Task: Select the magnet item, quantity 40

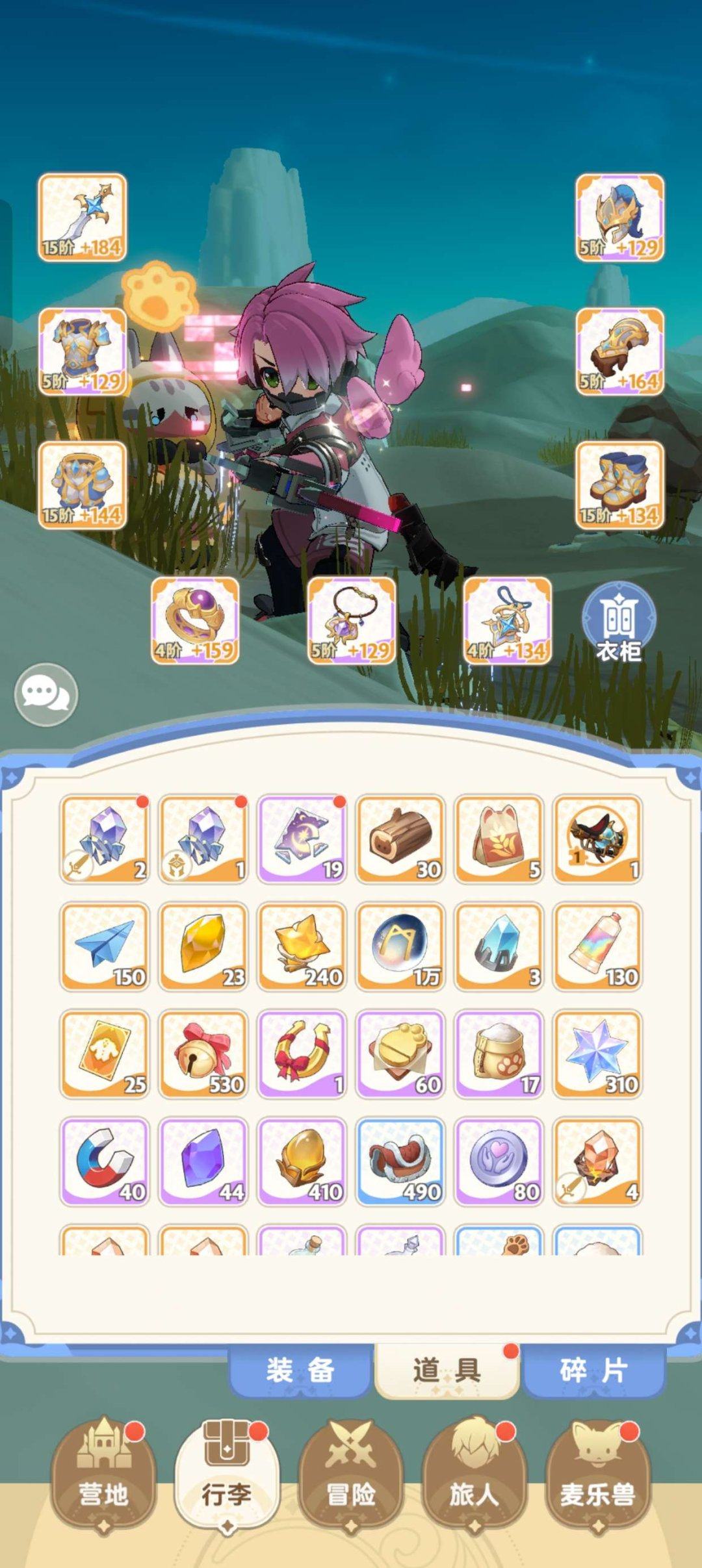Action: point(104,1161)
